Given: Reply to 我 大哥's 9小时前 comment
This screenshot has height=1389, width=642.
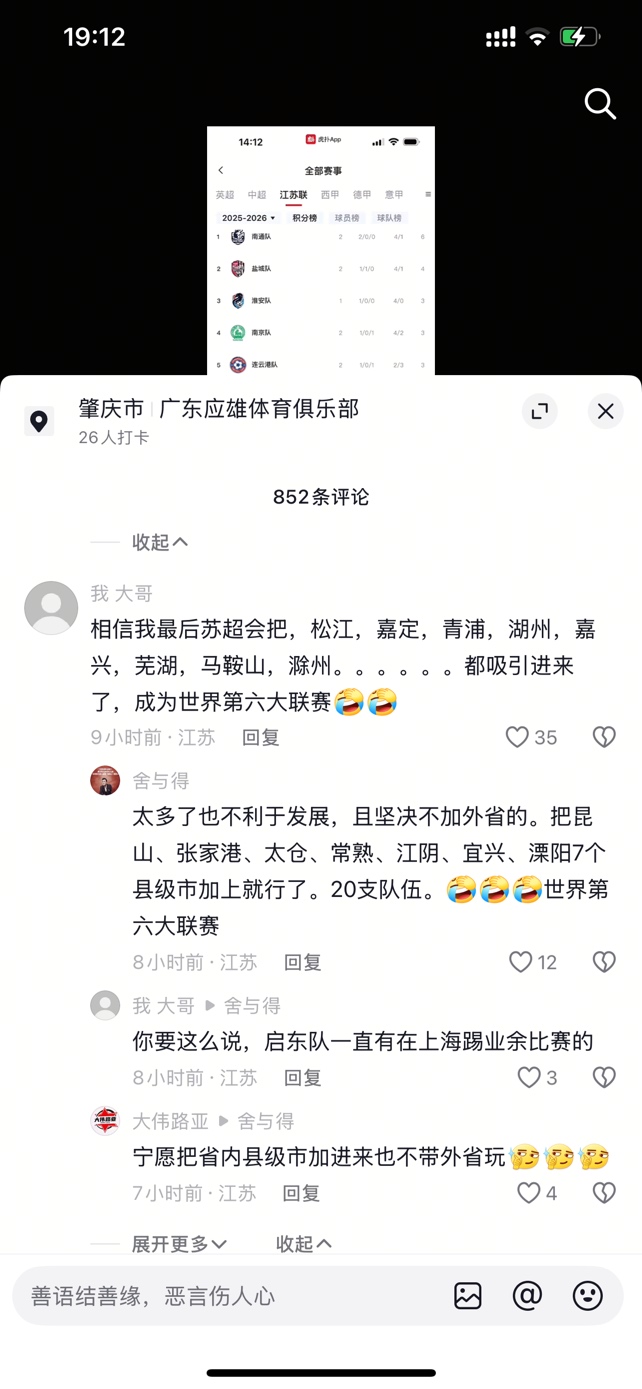Looking at the screenshot, I should tap(261, 738).
